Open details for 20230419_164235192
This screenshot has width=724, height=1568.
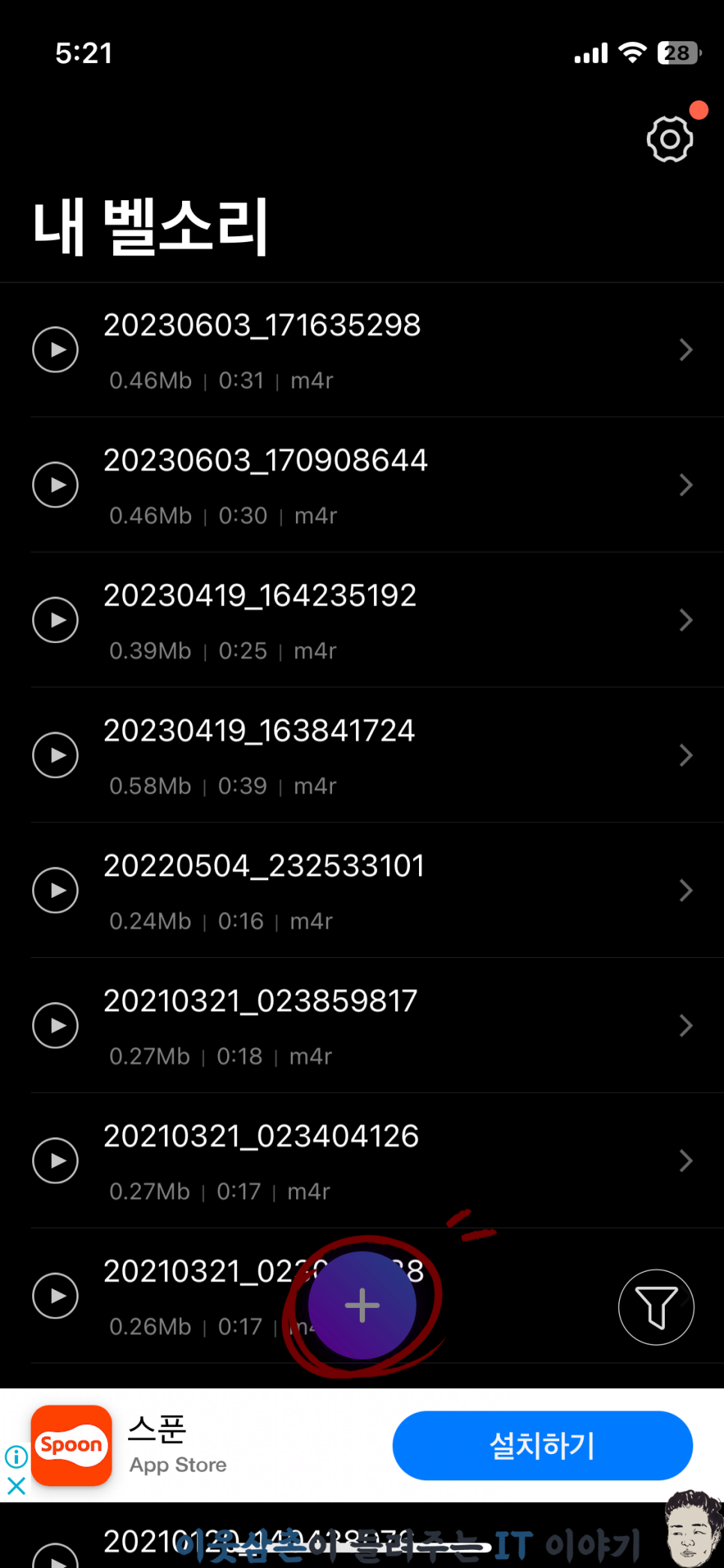[x=685, y=620]
